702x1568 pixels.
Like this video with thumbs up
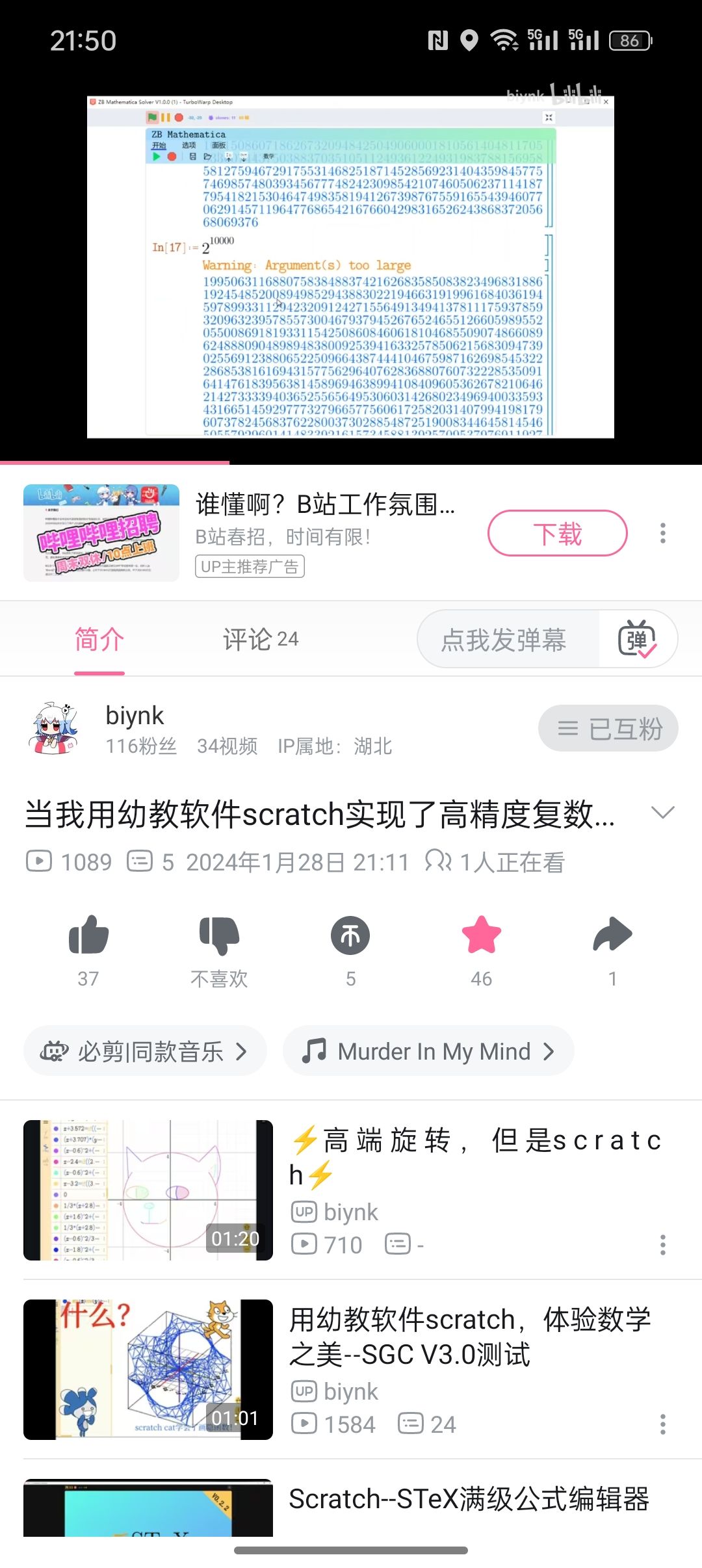tap(88, 936)
